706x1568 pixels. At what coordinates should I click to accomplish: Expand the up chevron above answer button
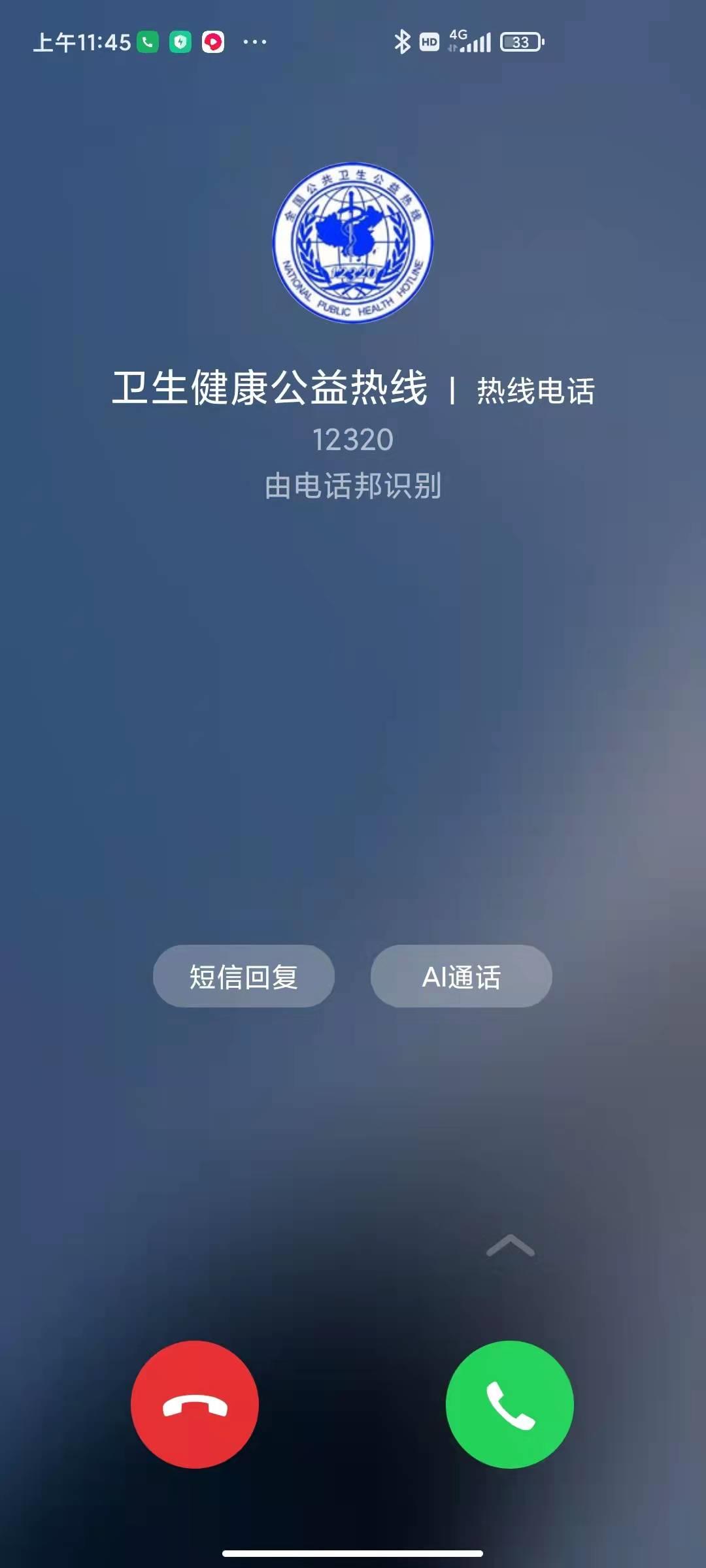click(510, 1247)
